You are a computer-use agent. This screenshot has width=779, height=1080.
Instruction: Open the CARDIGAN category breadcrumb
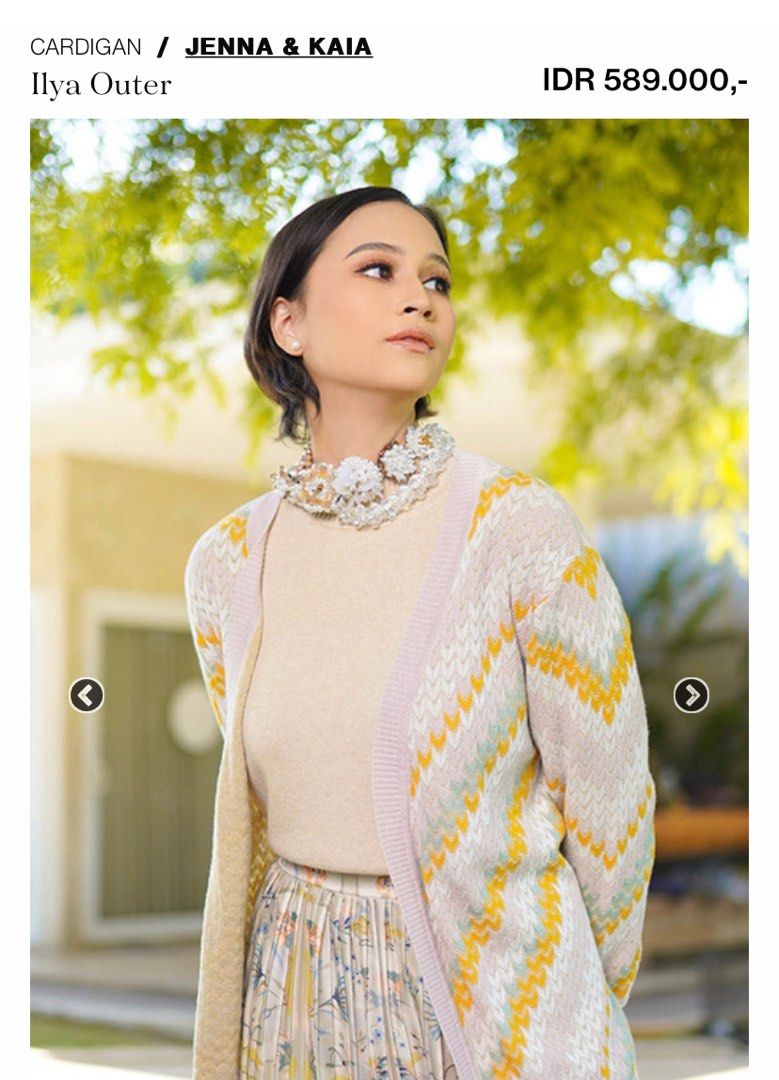click(86, 47)
